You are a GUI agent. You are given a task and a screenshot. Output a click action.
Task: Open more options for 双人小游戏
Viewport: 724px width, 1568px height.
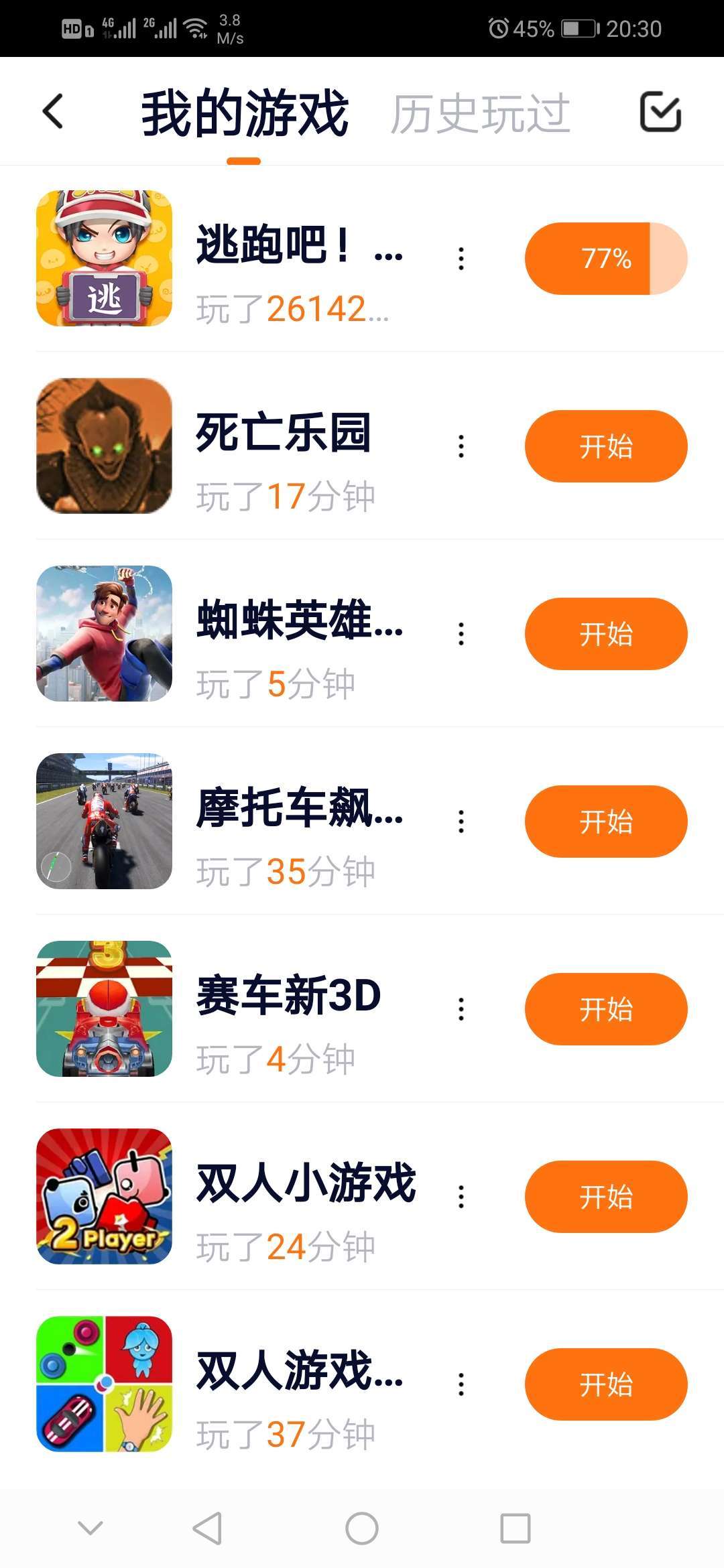point(461,1197)
